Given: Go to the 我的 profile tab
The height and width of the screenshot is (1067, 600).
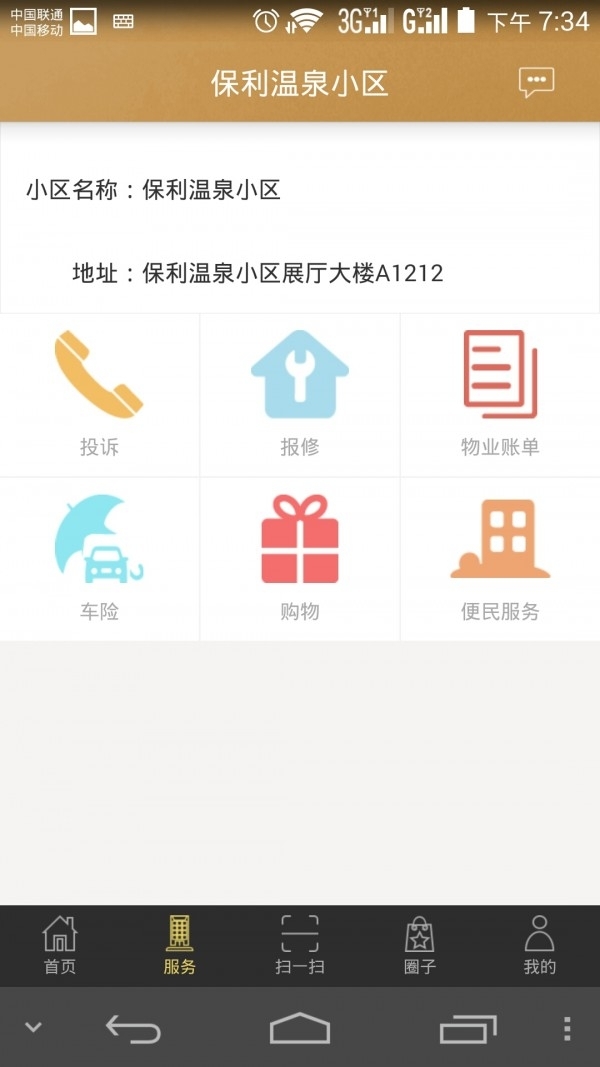Looking at the screenshot, I should point(539,945).
